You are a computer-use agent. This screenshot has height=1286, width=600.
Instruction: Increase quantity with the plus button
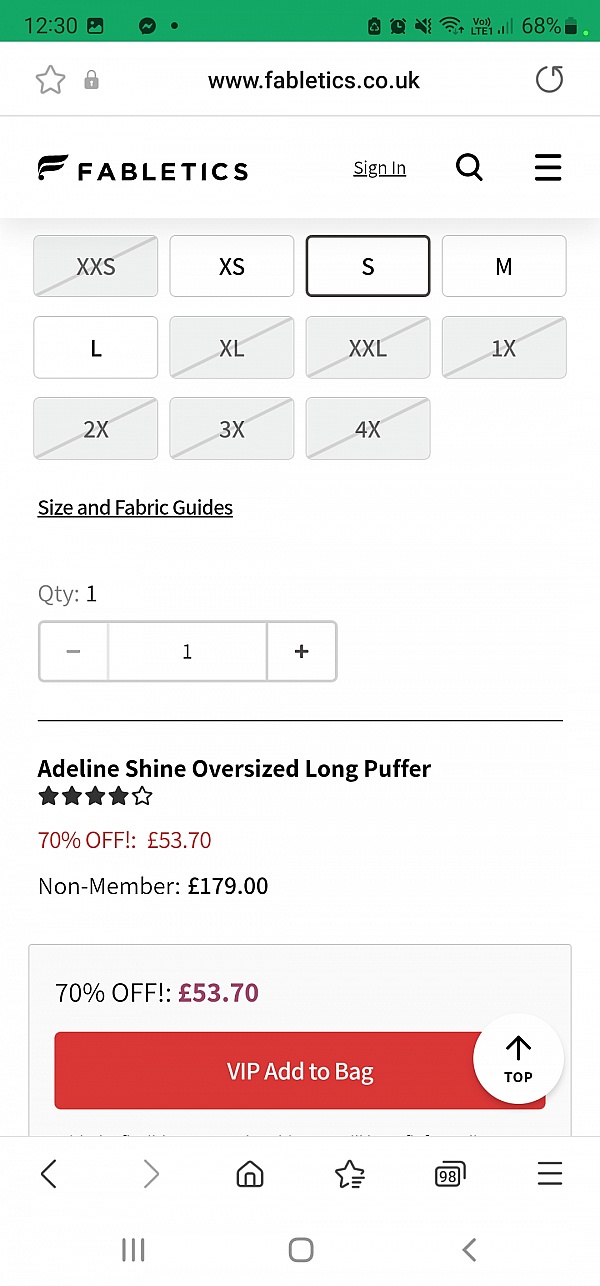pos(302,651)
